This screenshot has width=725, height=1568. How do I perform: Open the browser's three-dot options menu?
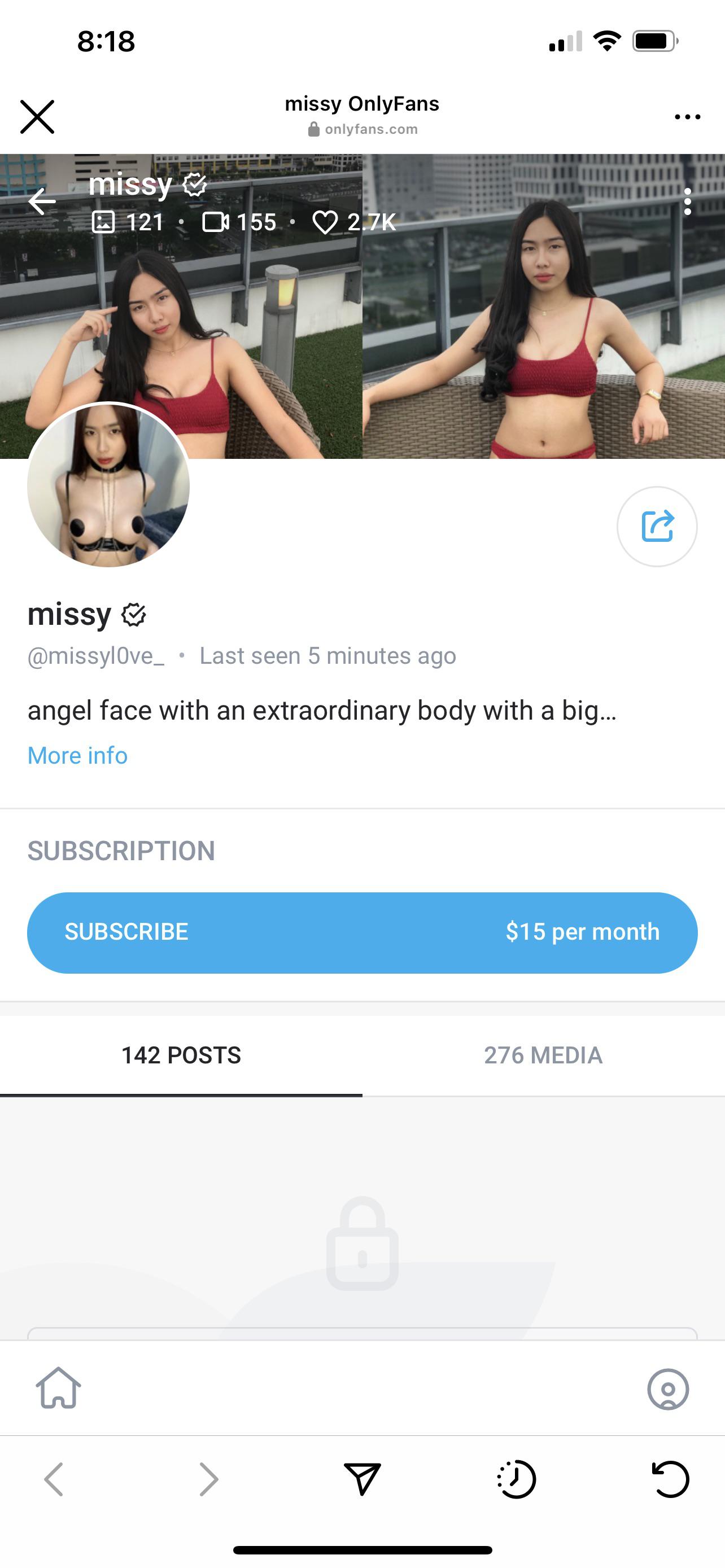point(687,116)
